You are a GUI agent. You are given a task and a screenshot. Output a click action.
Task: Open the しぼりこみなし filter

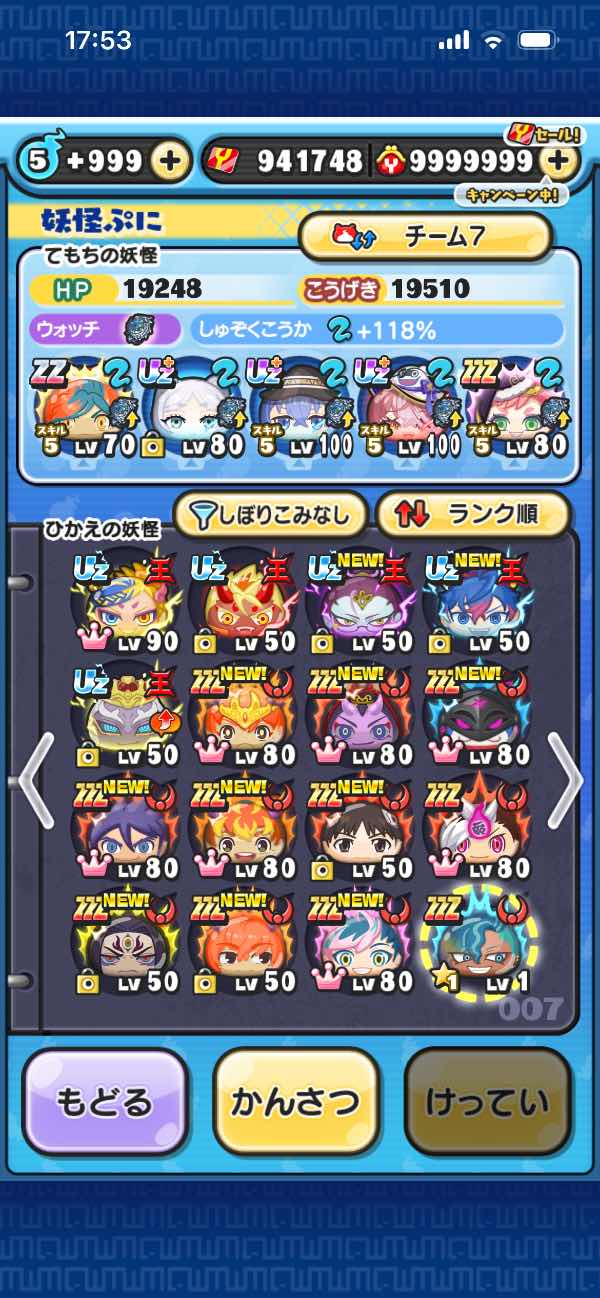270,515
